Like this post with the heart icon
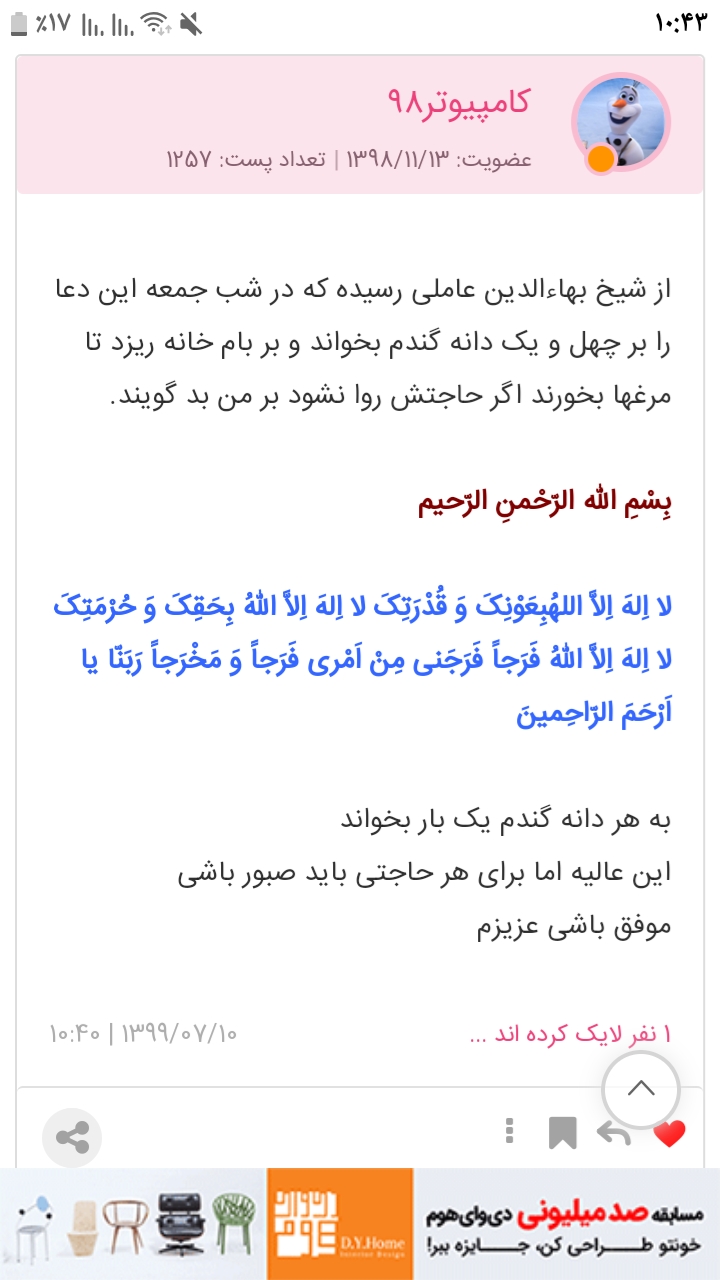 669,1134
